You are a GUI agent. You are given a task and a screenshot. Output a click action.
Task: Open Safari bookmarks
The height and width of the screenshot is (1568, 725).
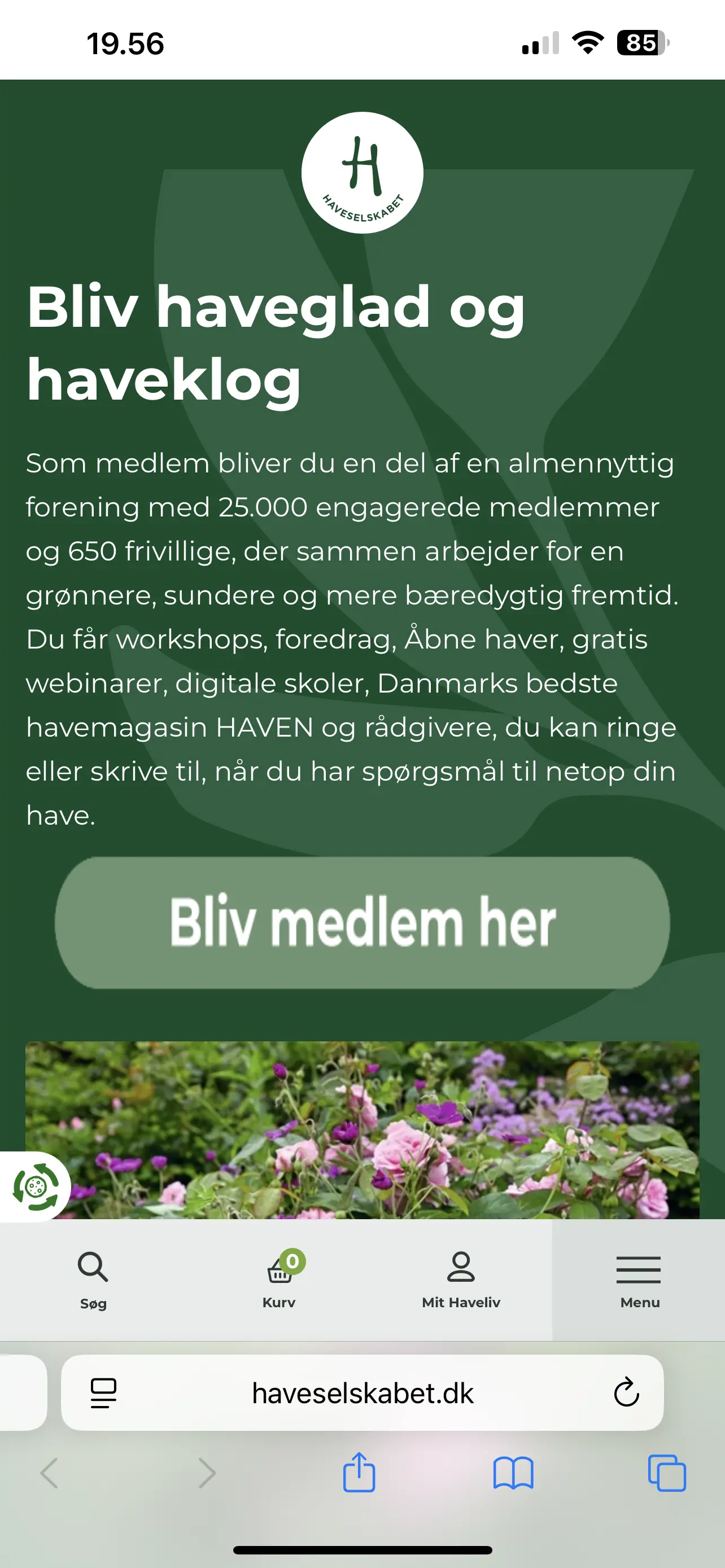pos(513,1473)
